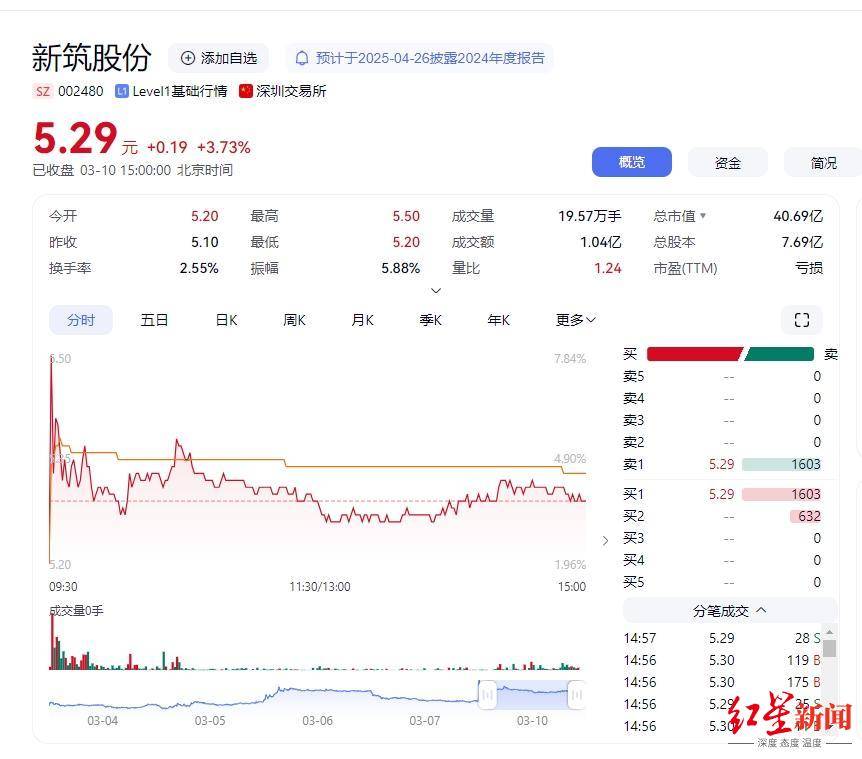Open the 更多 chart options dropdown
862x759 pixels.
575,320
